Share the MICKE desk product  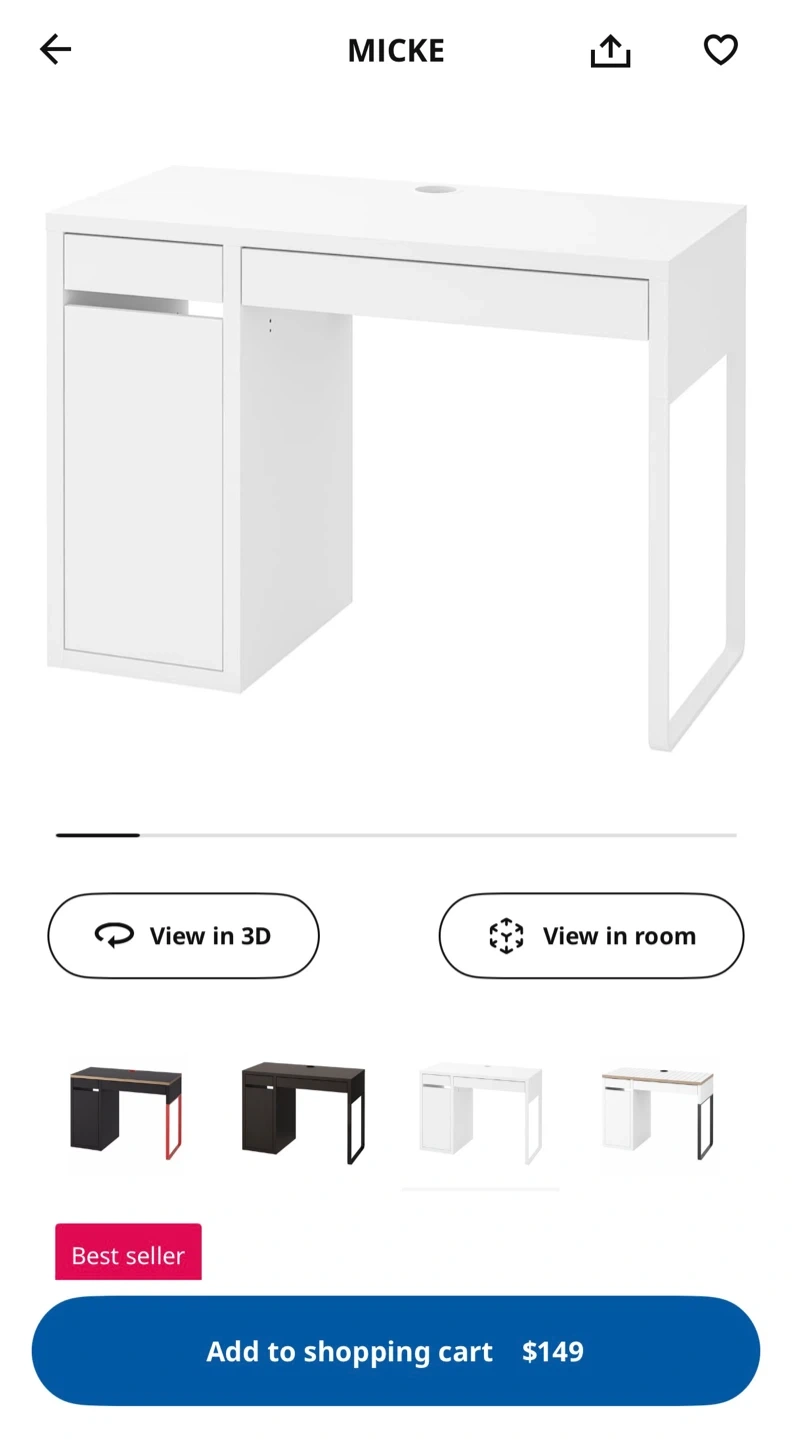(x=610, y=50)
